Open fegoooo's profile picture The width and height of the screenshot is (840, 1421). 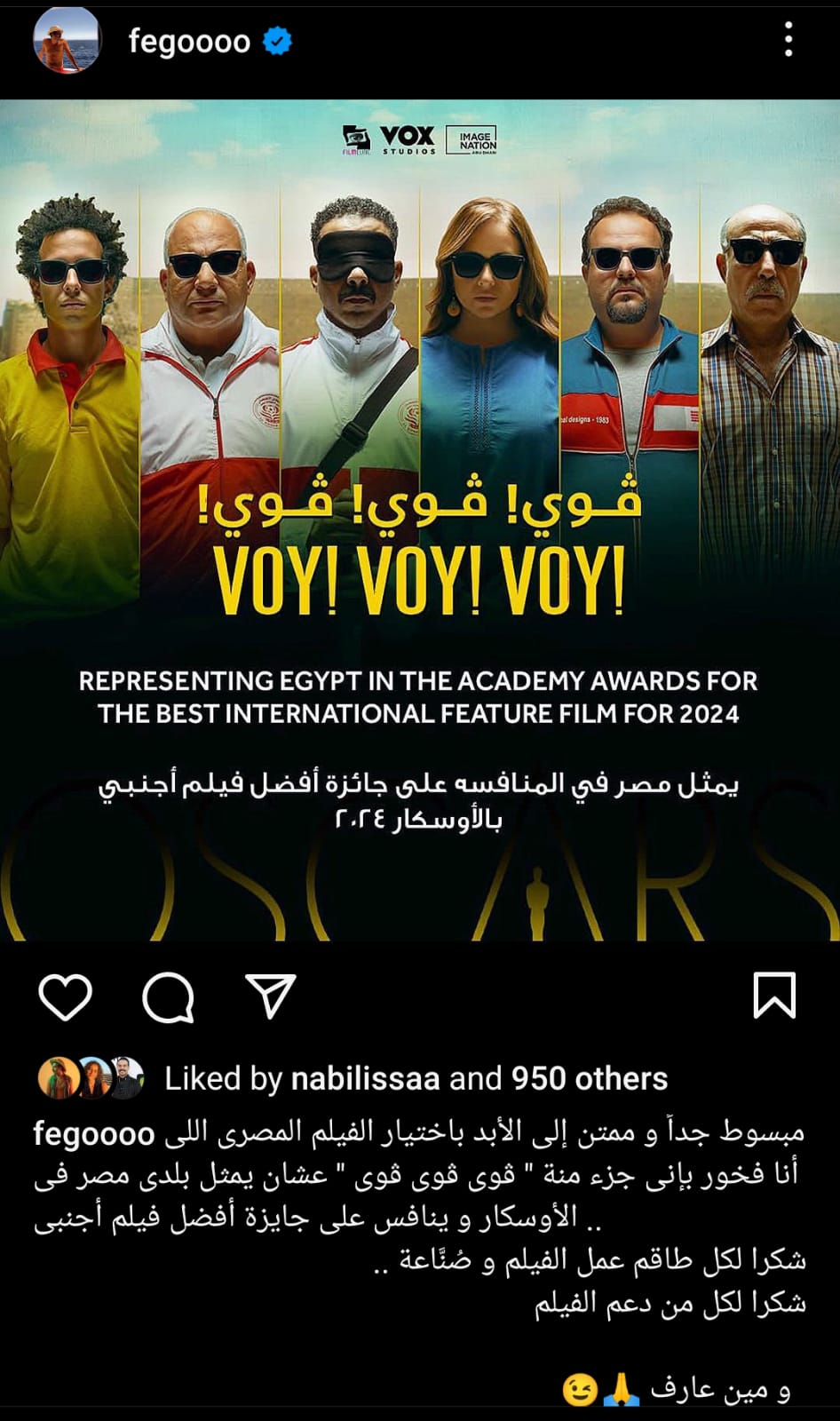tap(66, 42)
